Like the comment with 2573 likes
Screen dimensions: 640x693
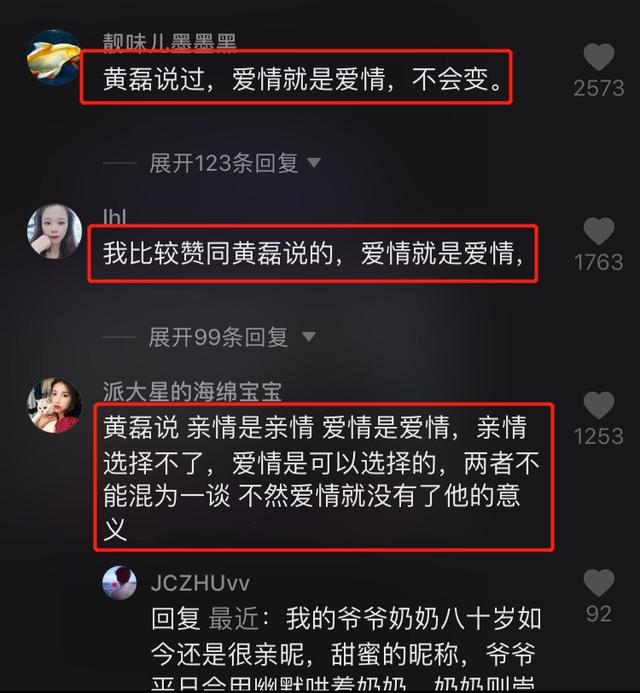[x=598, y=58]
